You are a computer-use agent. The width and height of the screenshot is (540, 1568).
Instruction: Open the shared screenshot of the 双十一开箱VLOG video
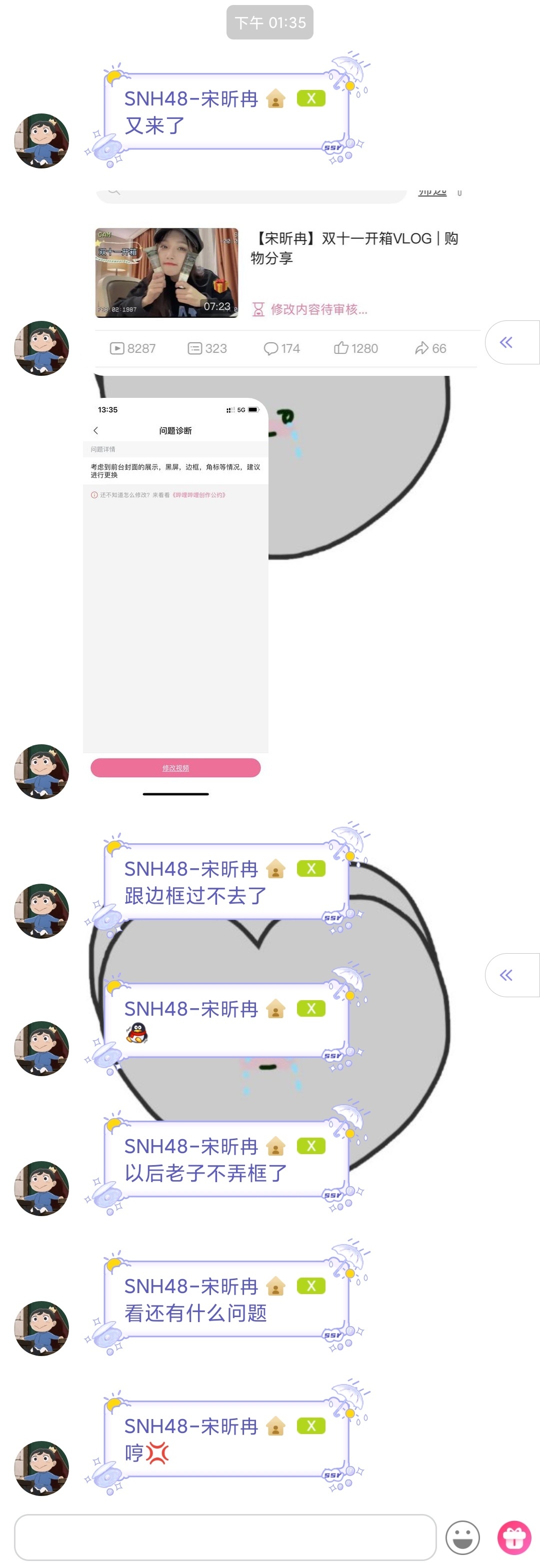285,279
